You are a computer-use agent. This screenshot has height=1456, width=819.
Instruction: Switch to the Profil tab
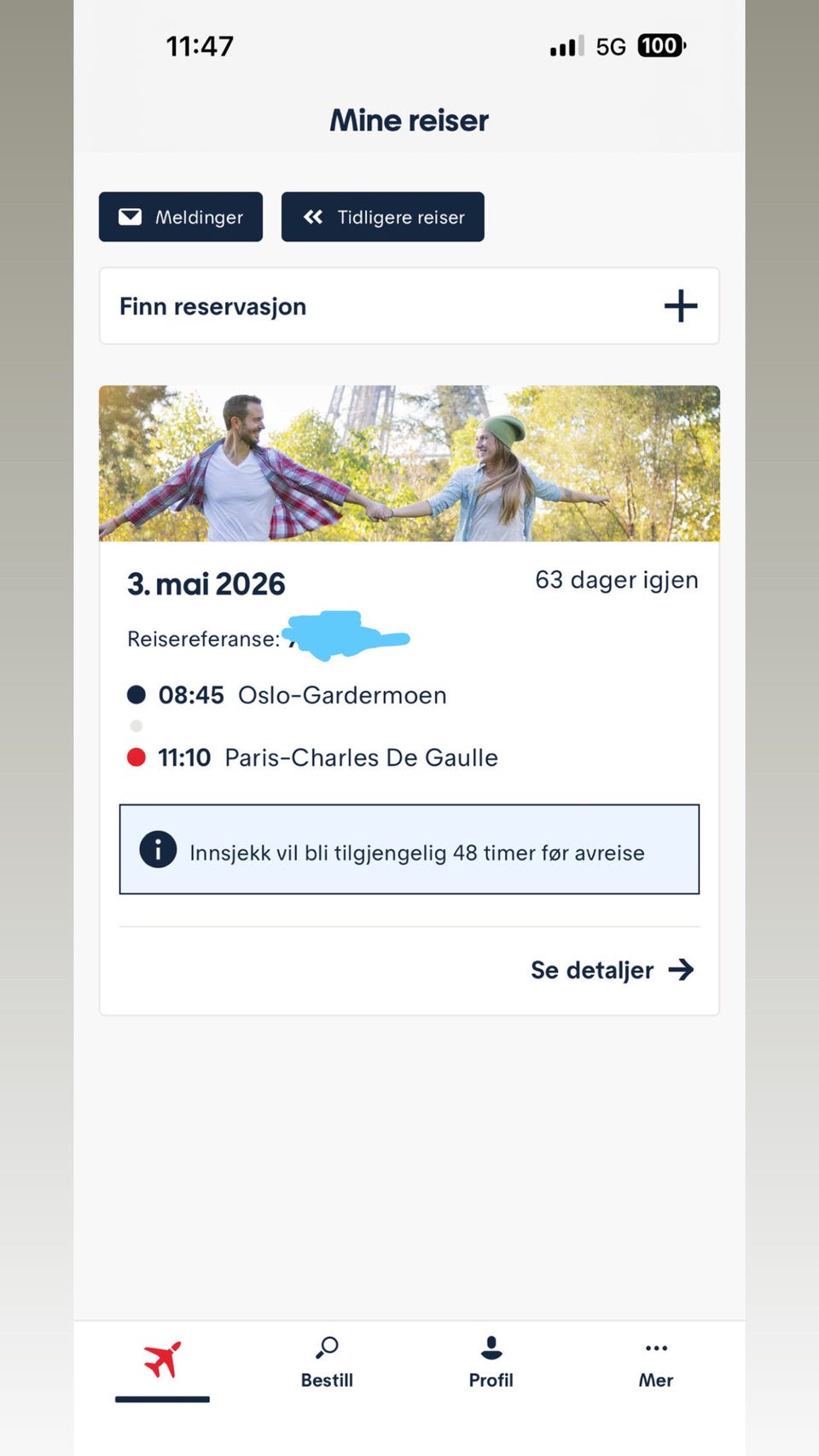pyautogui.click(x=491, y=1365)
